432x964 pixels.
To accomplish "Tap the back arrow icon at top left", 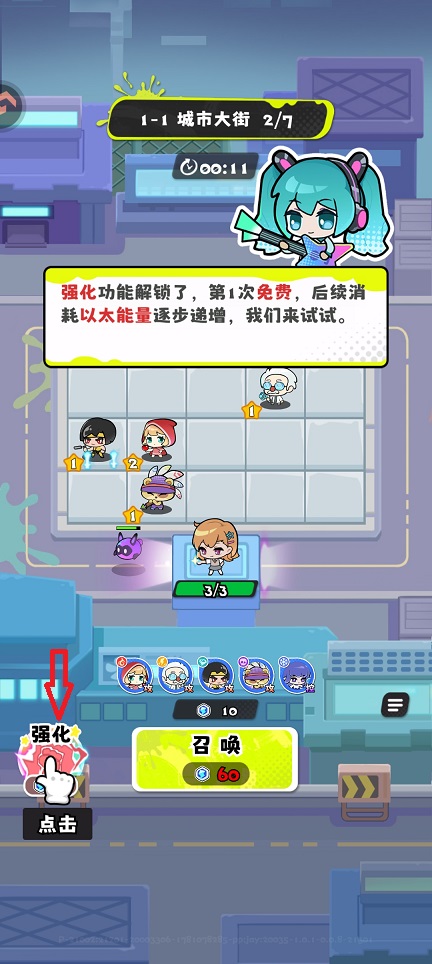I will coord(9,105).
